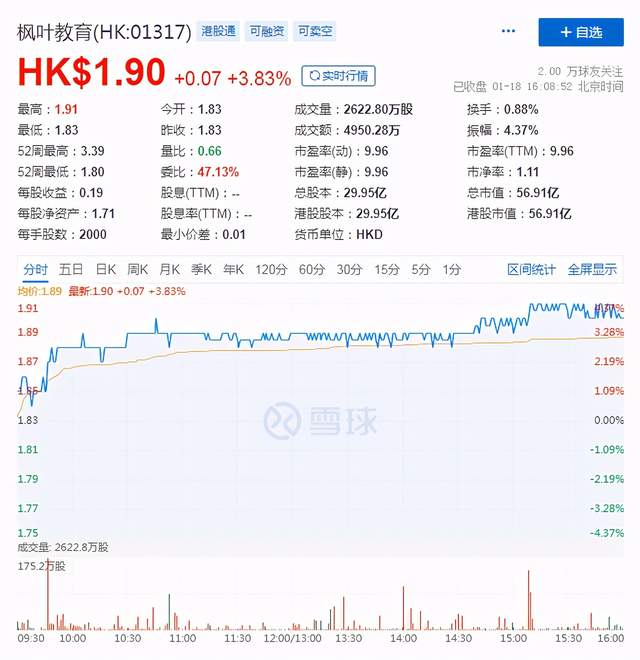Image resolution: width=640 pixels, height=660 pixels.
Task: Show the 年K candlestick chart
Action: pyautogui.click(x=233, y=269)
